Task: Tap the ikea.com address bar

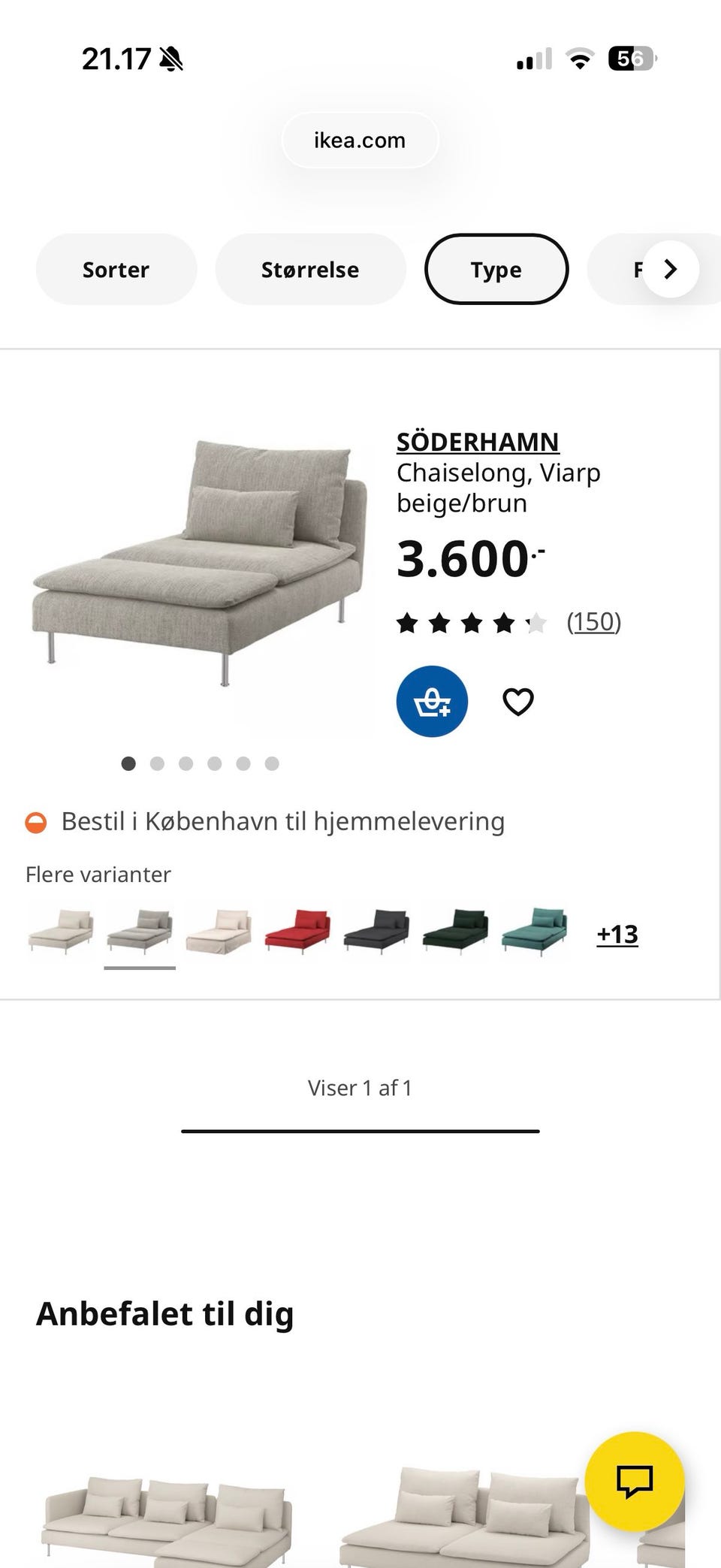Action: [x=360, y=140]
